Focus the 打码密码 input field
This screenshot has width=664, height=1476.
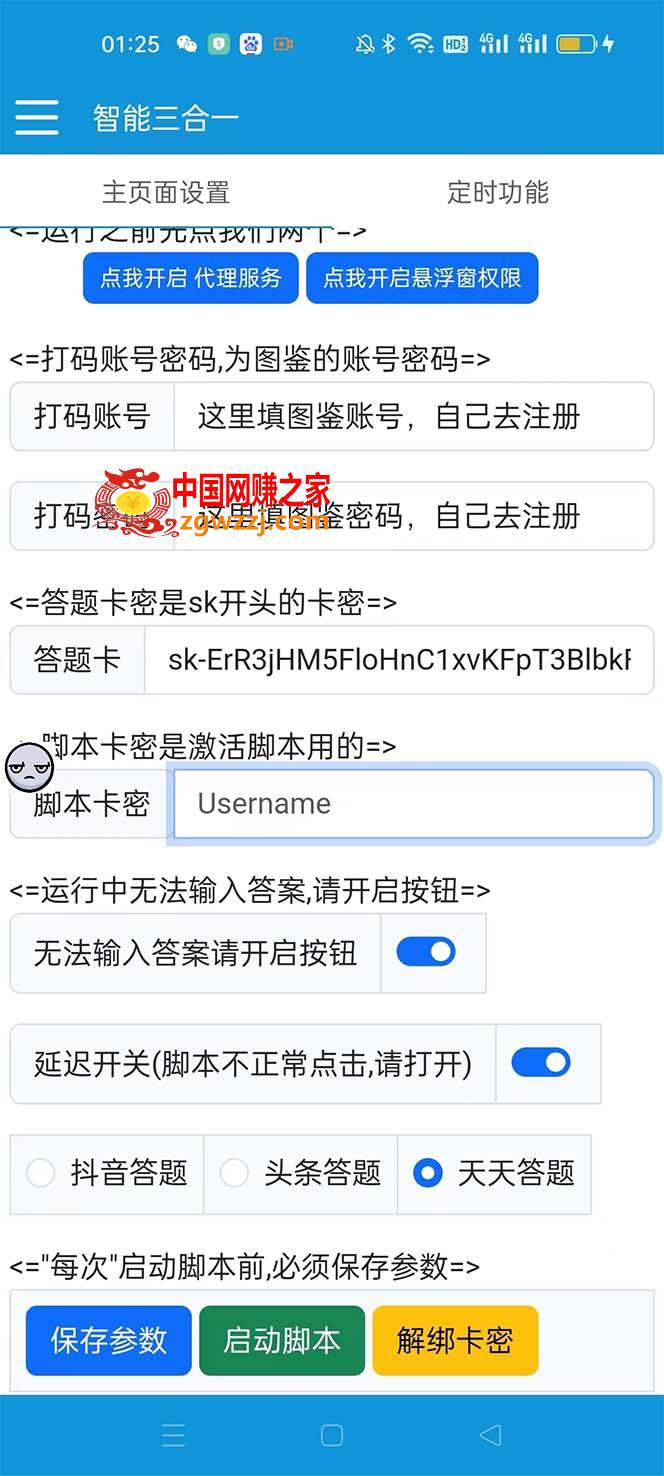coord(413,516)
